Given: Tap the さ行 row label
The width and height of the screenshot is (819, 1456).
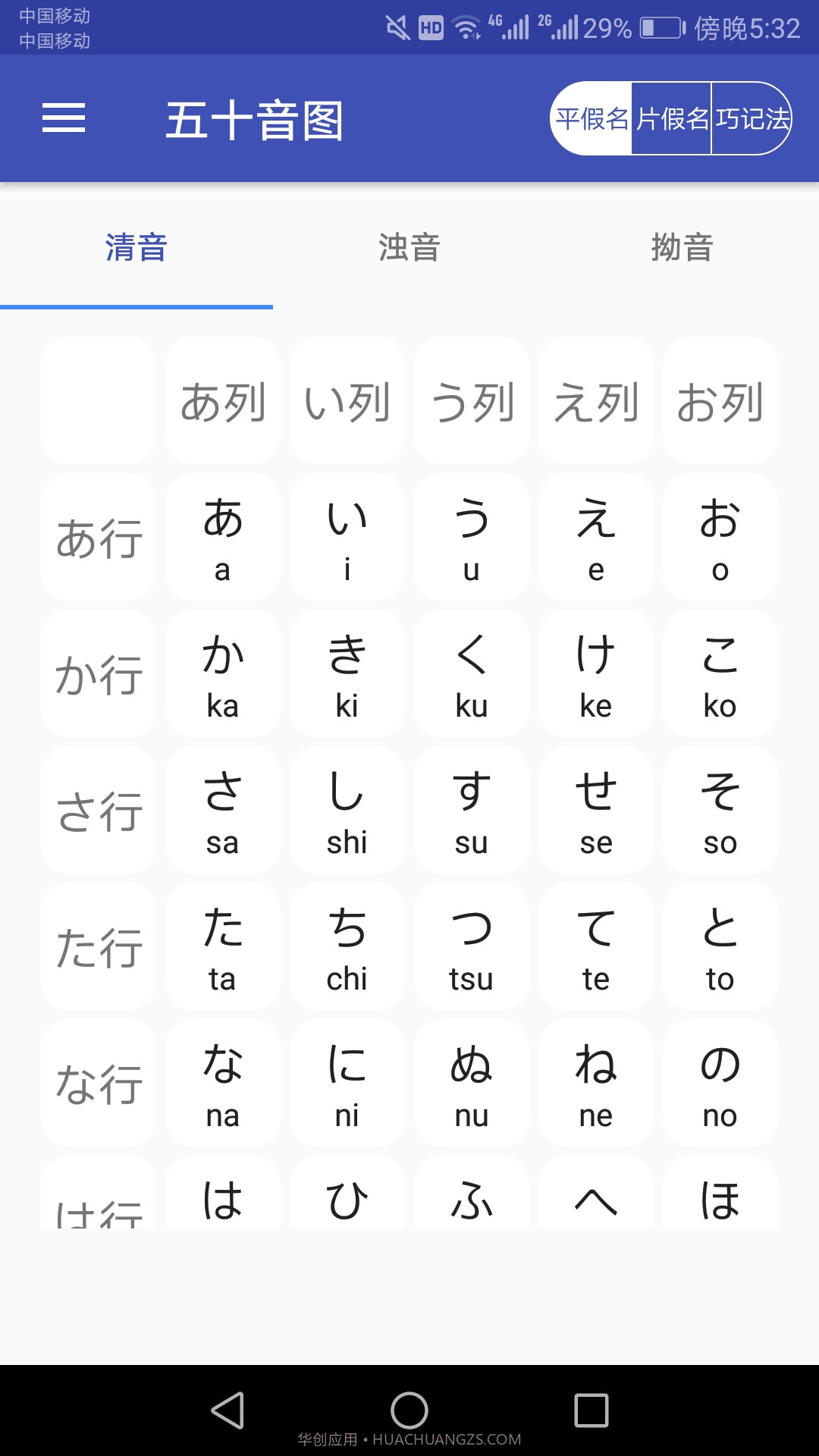Looking at the screenshot, I should pos(98,810).
